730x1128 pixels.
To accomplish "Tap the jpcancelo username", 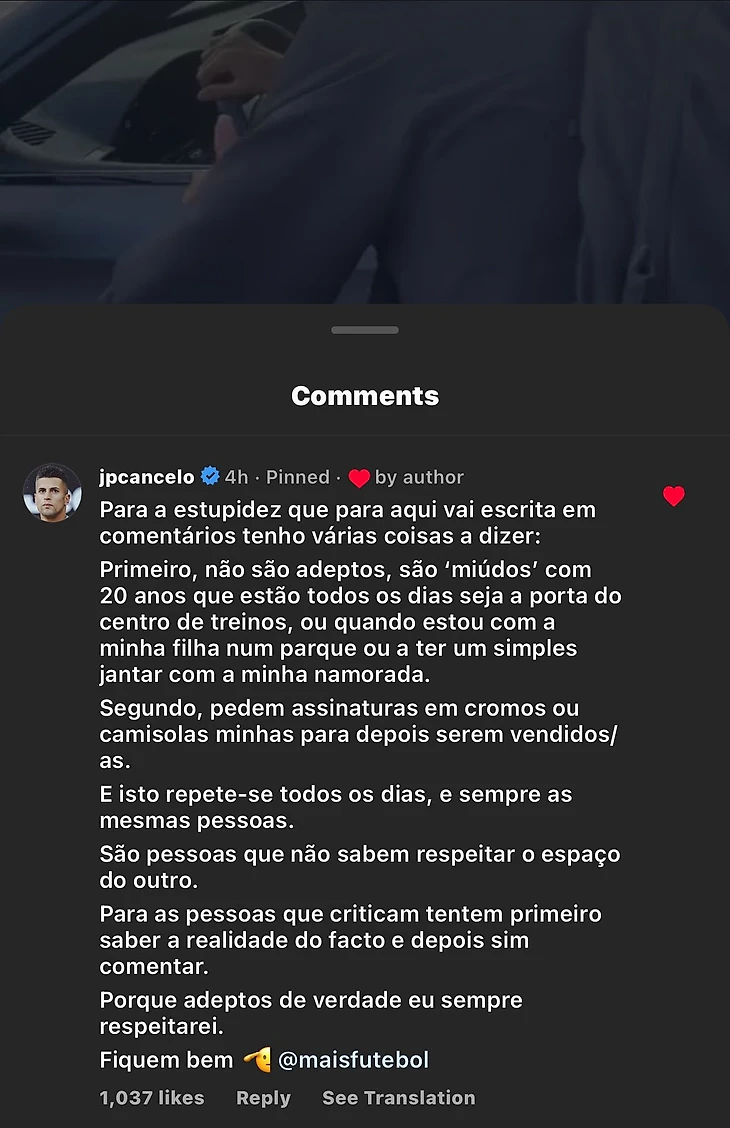I will pos(146,477).
